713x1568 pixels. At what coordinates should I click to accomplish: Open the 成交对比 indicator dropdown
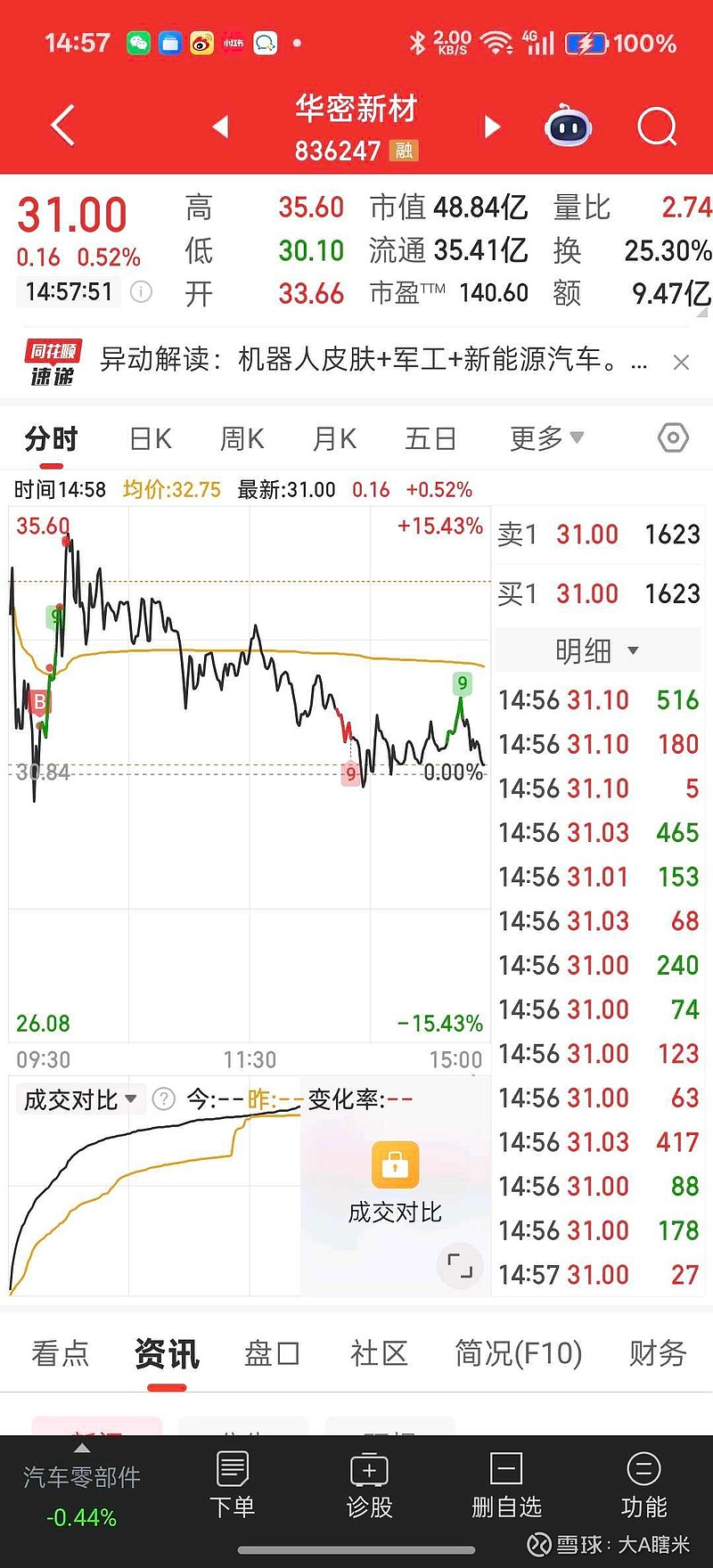coord(80,1099)
